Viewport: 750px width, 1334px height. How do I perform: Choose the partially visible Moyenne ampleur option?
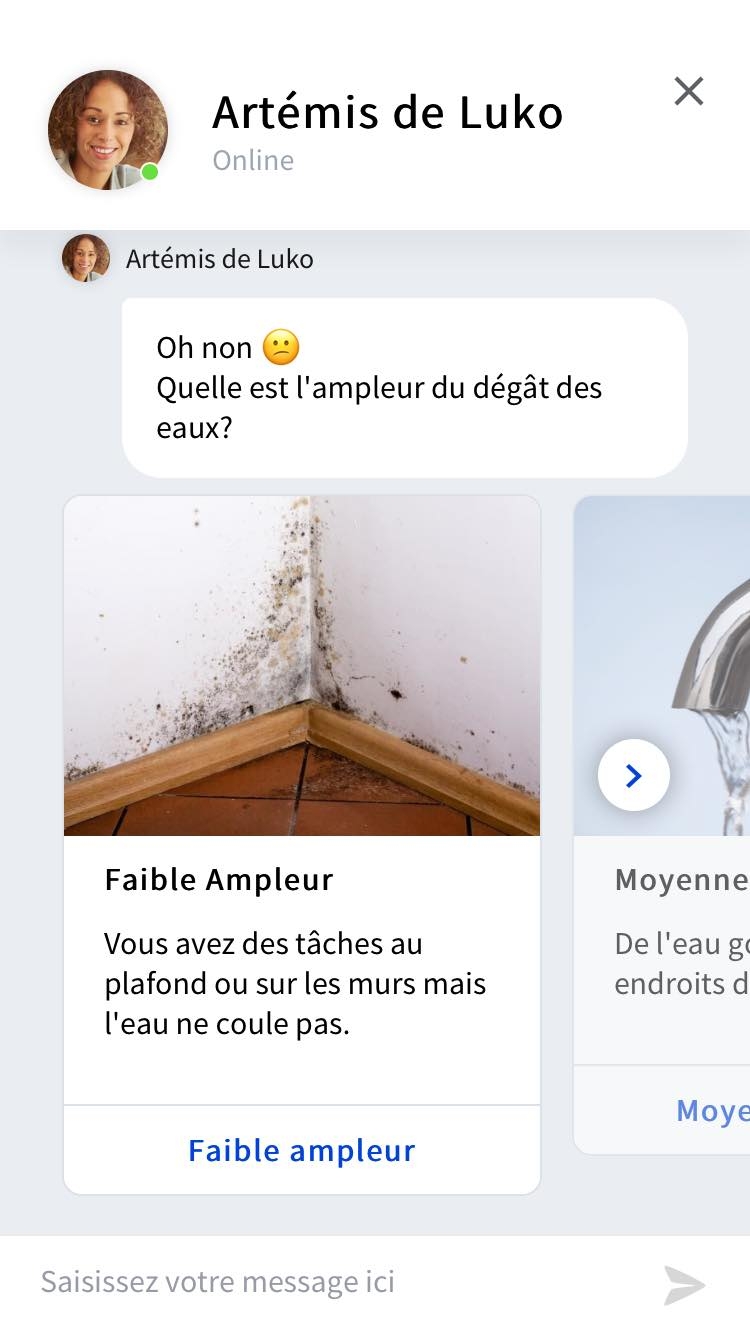click(712, 1111)
